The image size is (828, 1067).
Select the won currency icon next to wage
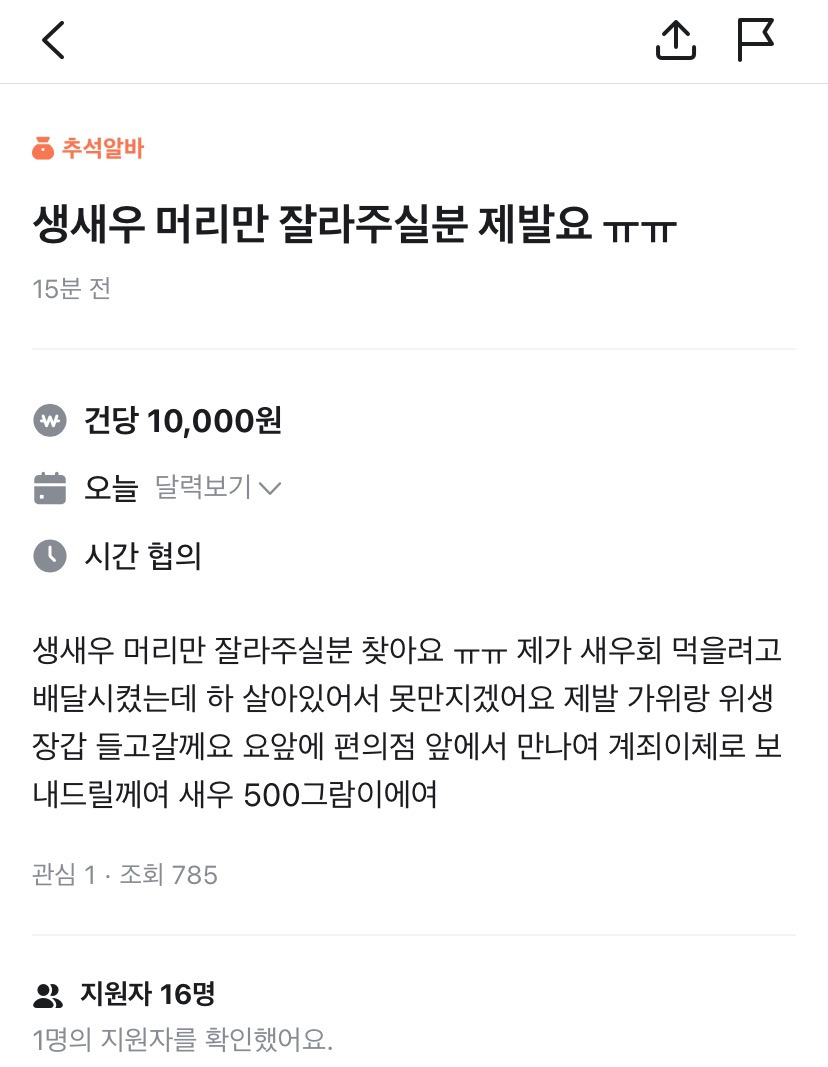(50, 421)
